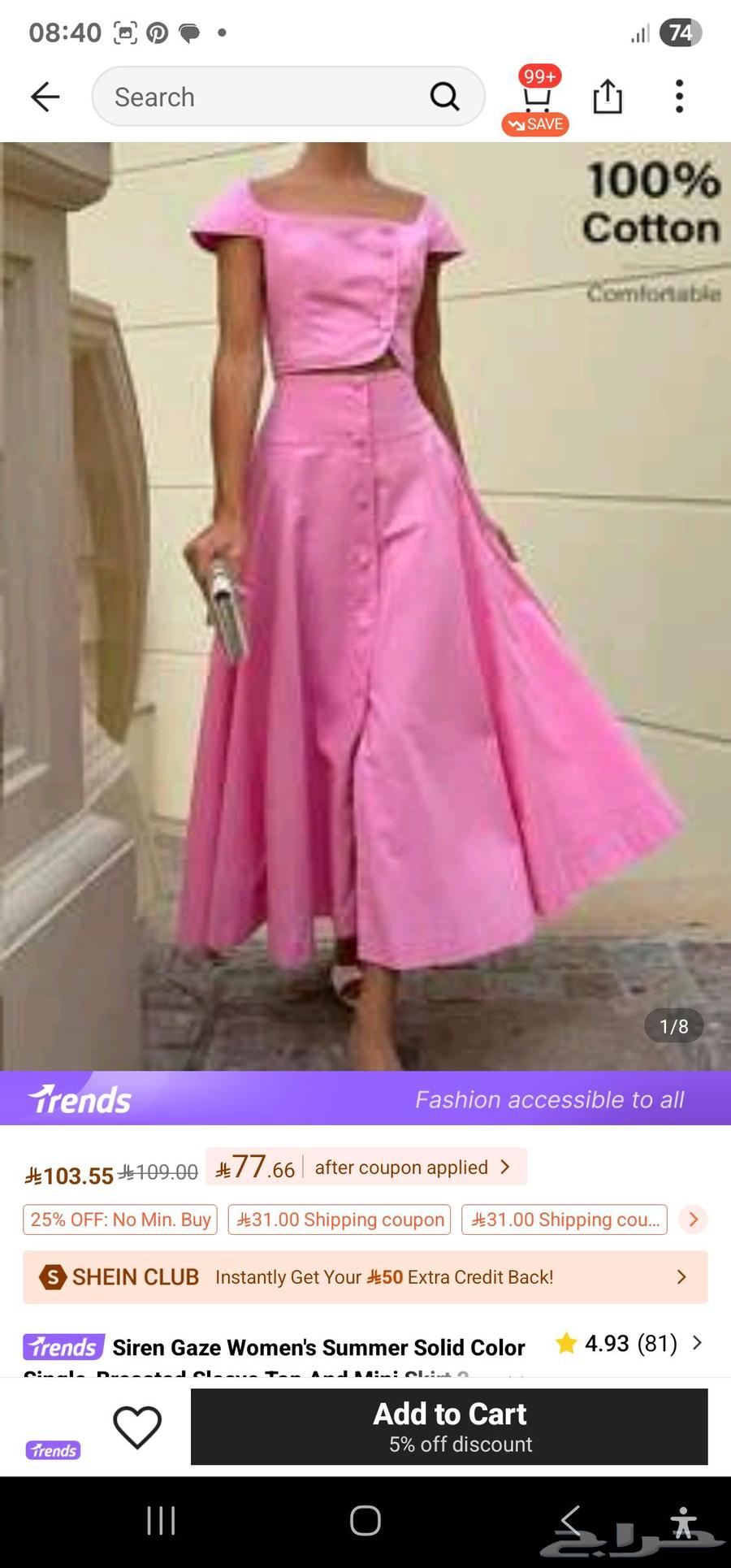The image size is (731, 1568).
Task: Expand more coupons with the arrow
Action: click(x=693, y=1219)
